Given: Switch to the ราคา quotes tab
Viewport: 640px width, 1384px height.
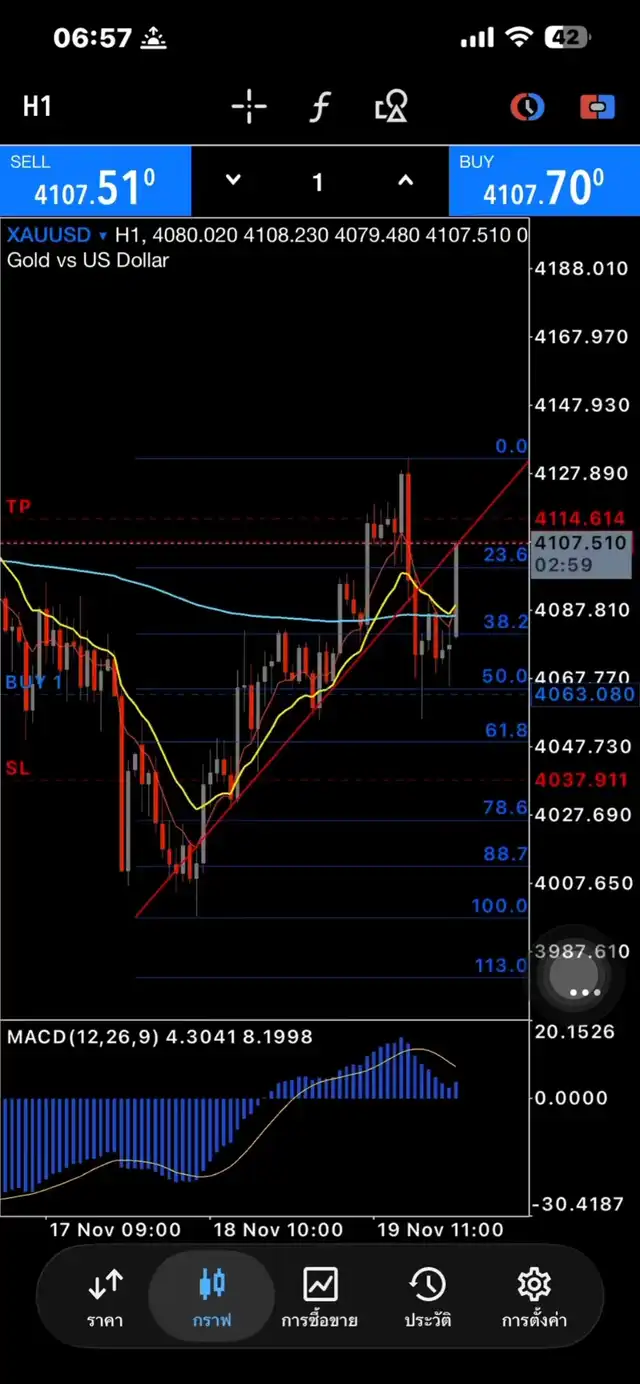Looking at the screenshot, I should [105, 1297].
